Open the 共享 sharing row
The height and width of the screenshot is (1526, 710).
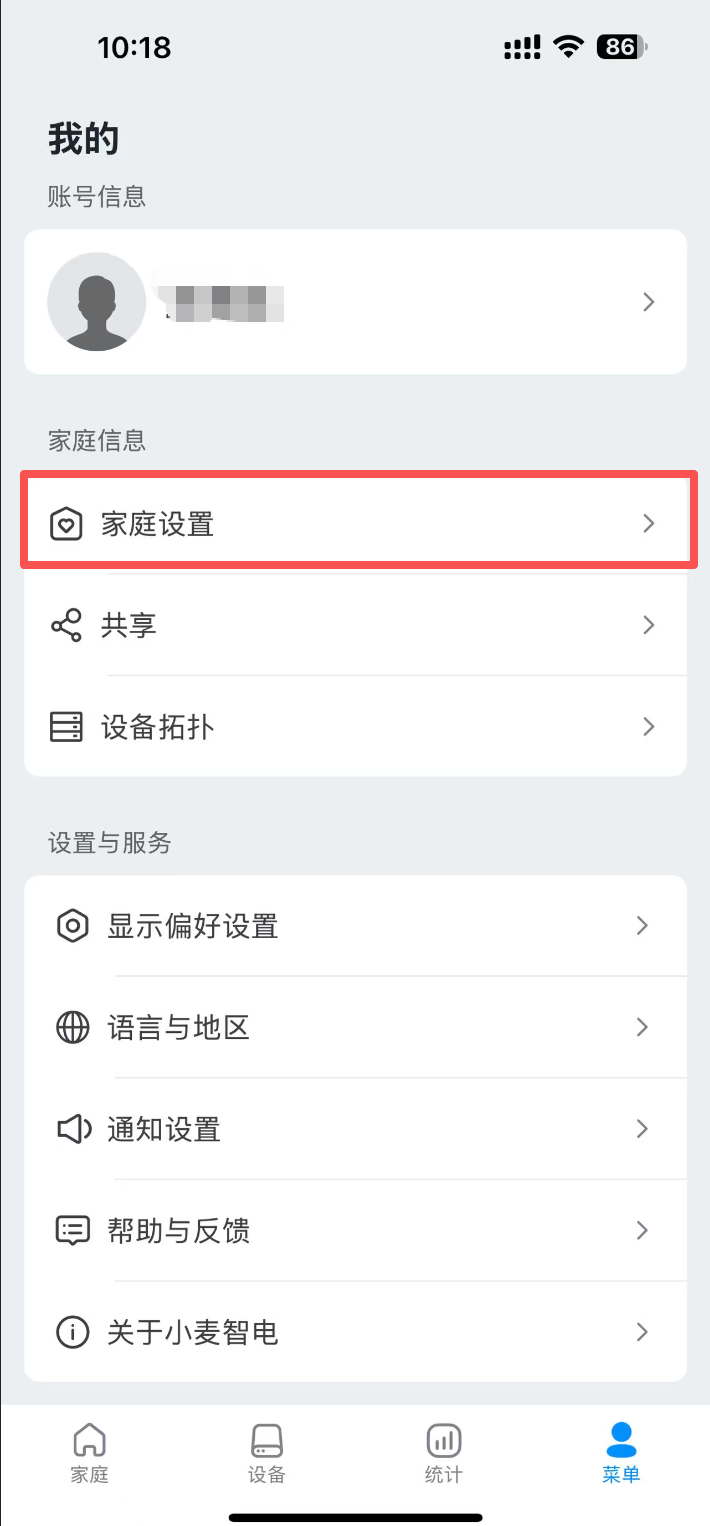point(355,626)
